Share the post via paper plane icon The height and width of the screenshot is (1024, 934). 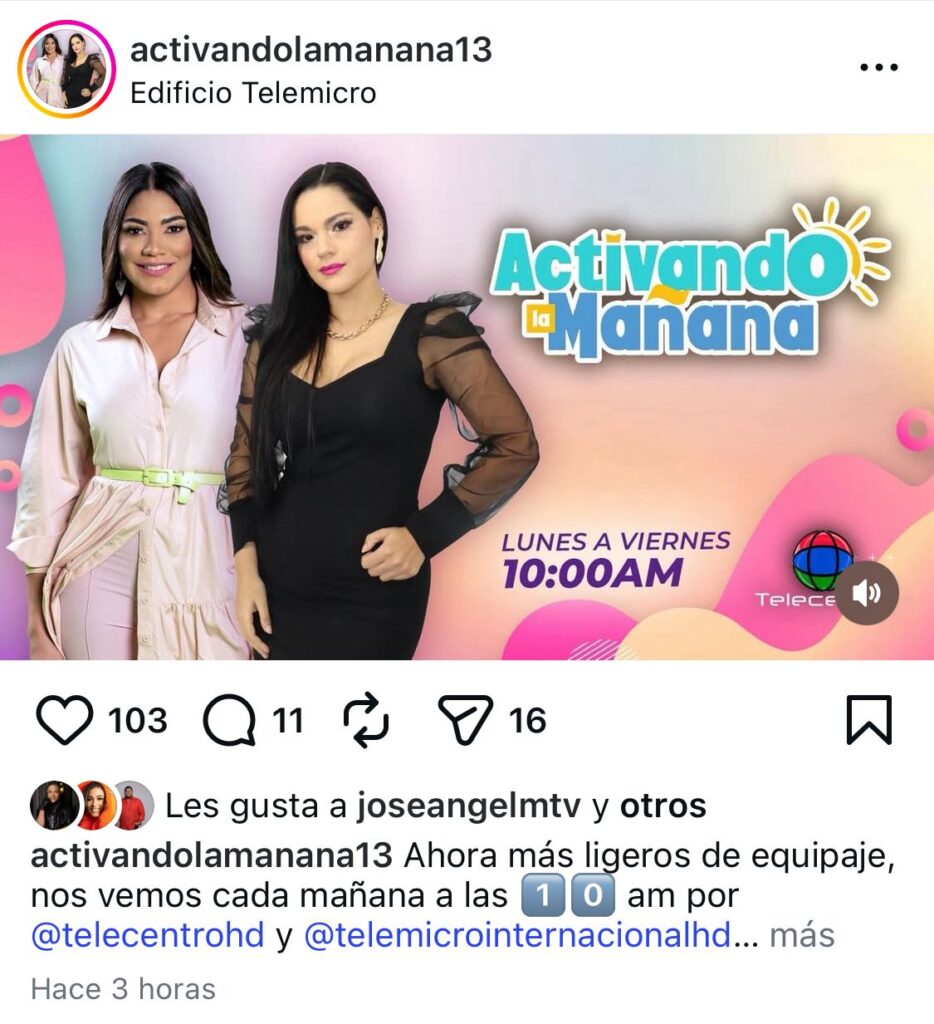coord(466,721)
